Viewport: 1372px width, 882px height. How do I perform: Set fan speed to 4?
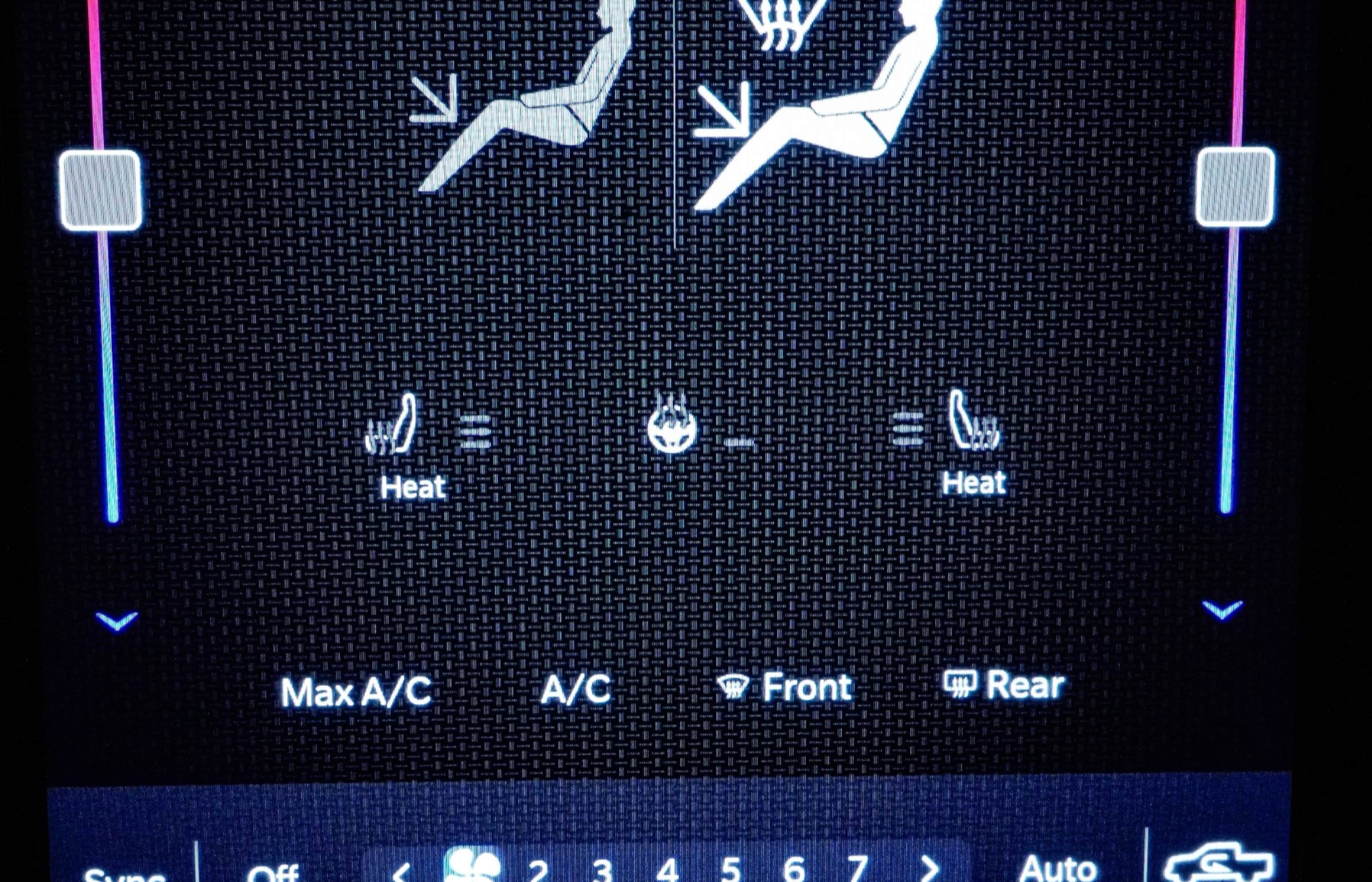(x=667, y=870)
